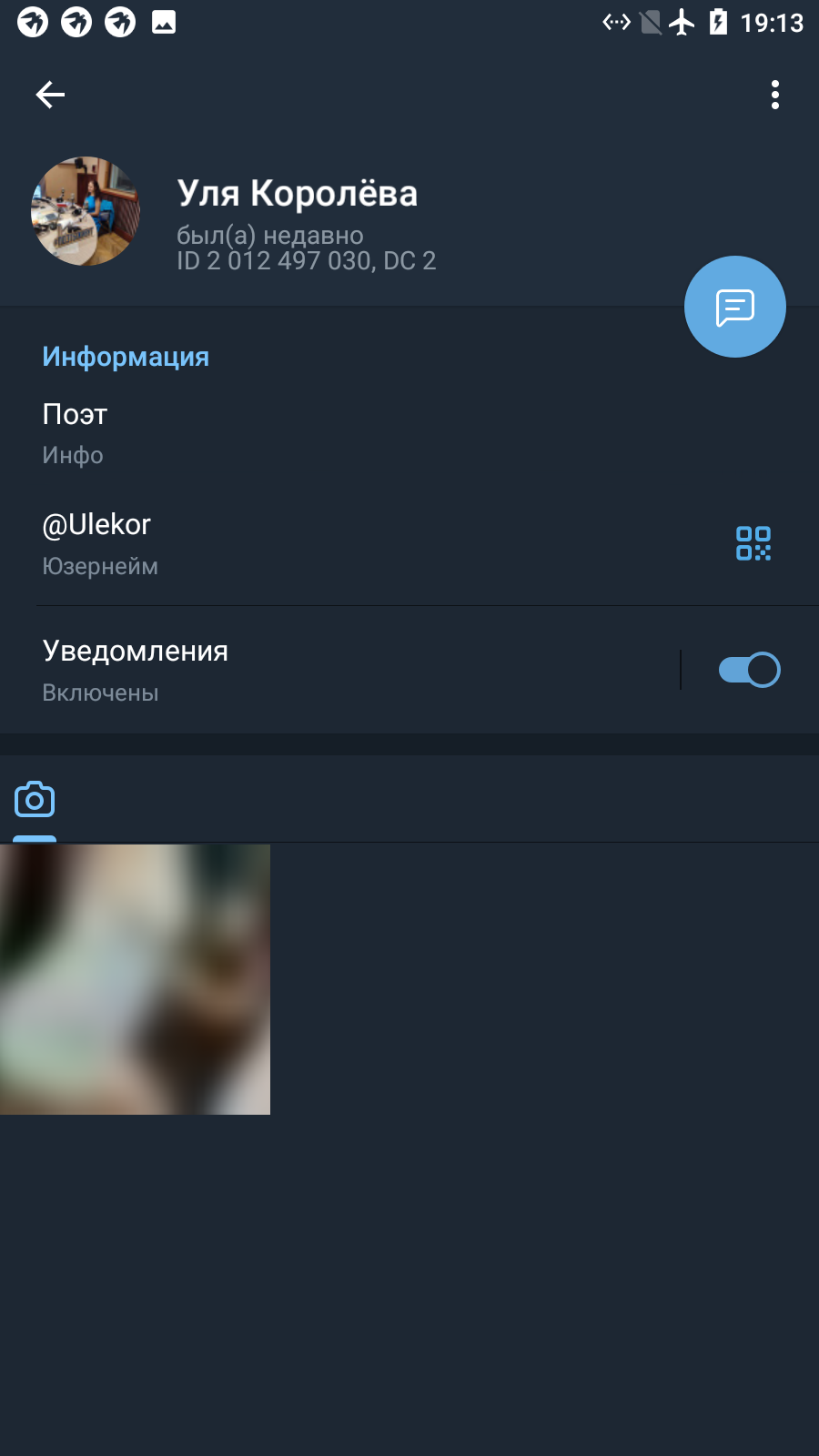Tap the Поэт bio row

pos(409,434)
